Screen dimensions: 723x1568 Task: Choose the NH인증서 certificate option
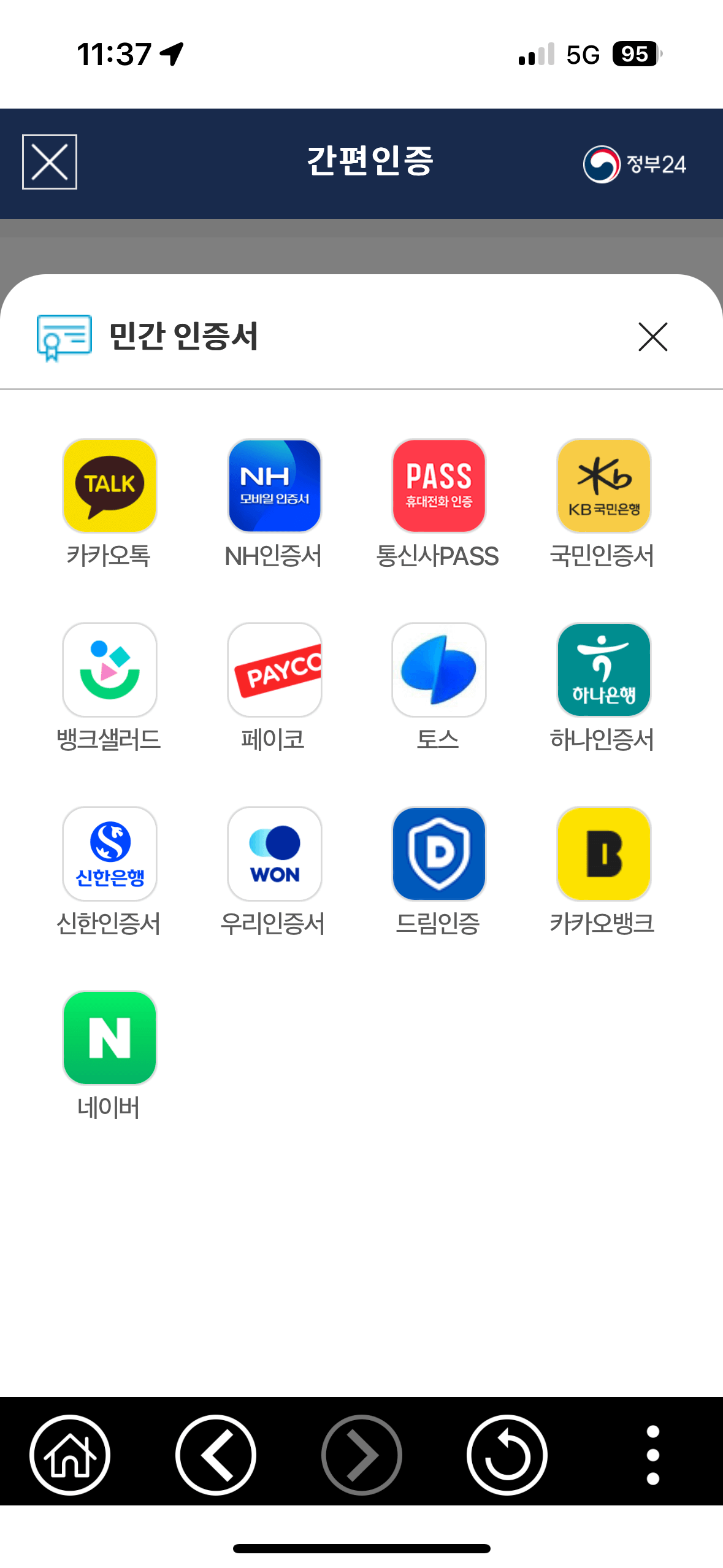274,485
